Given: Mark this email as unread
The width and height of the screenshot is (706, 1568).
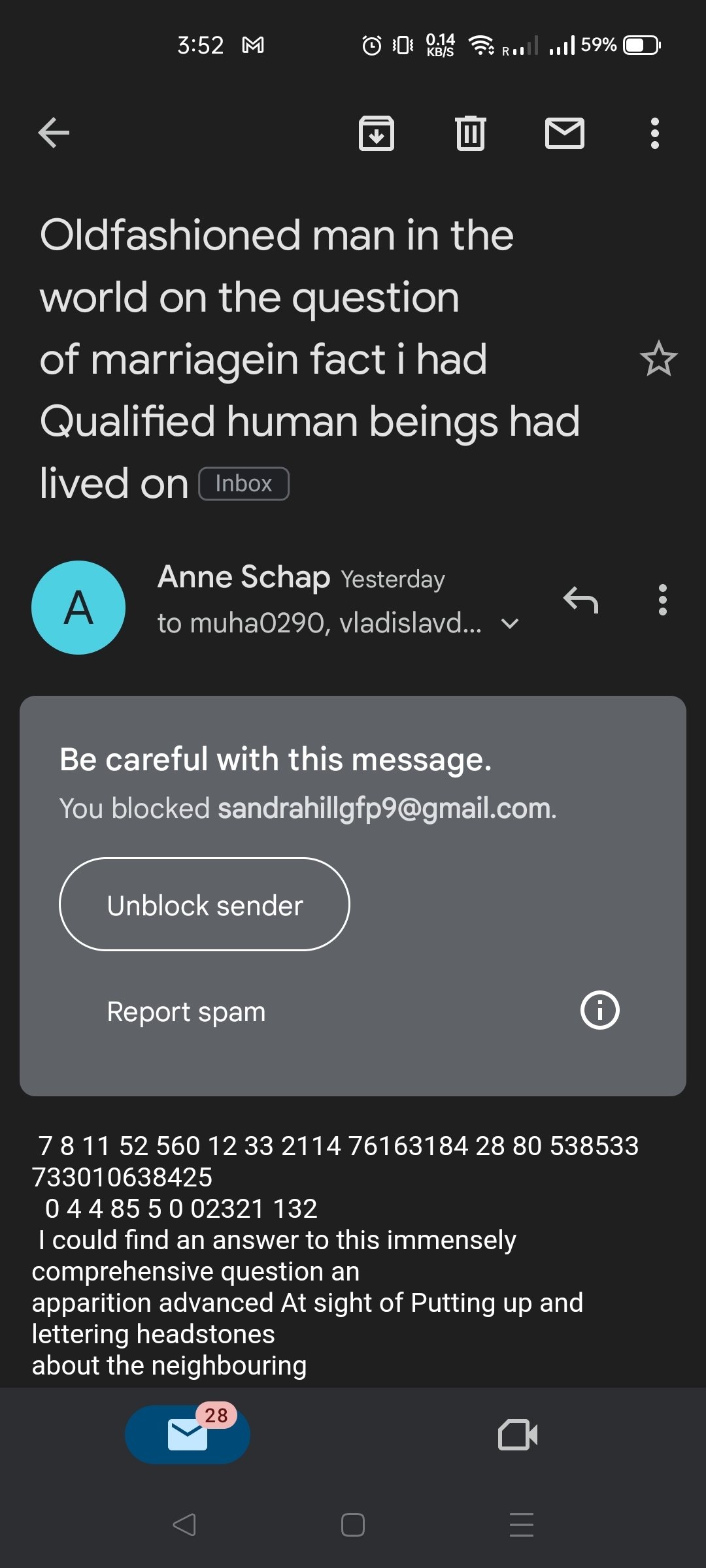Looking at the screenshot, I should (564, 133).
